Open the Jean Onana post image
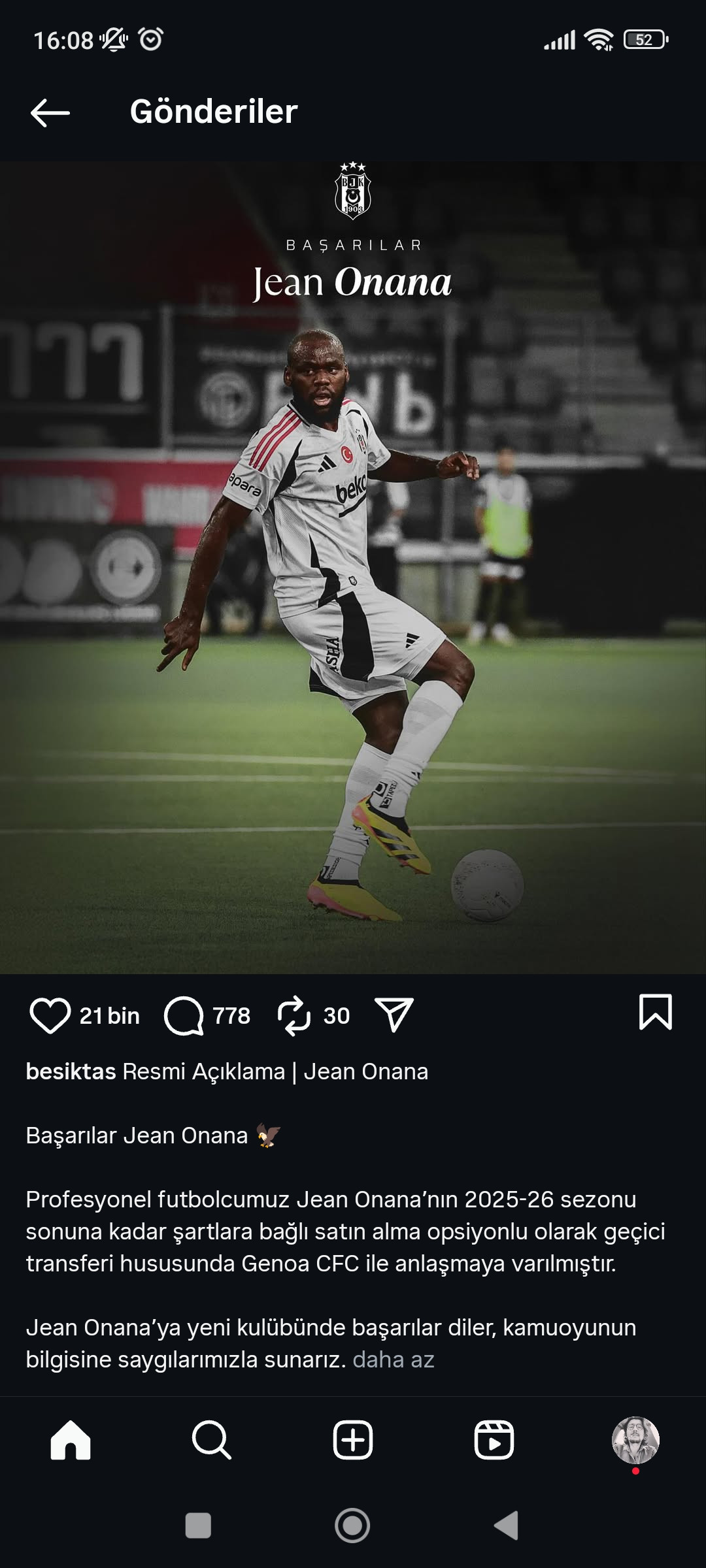The width and height of the screenshot is (706, 1568). point(353,568)
